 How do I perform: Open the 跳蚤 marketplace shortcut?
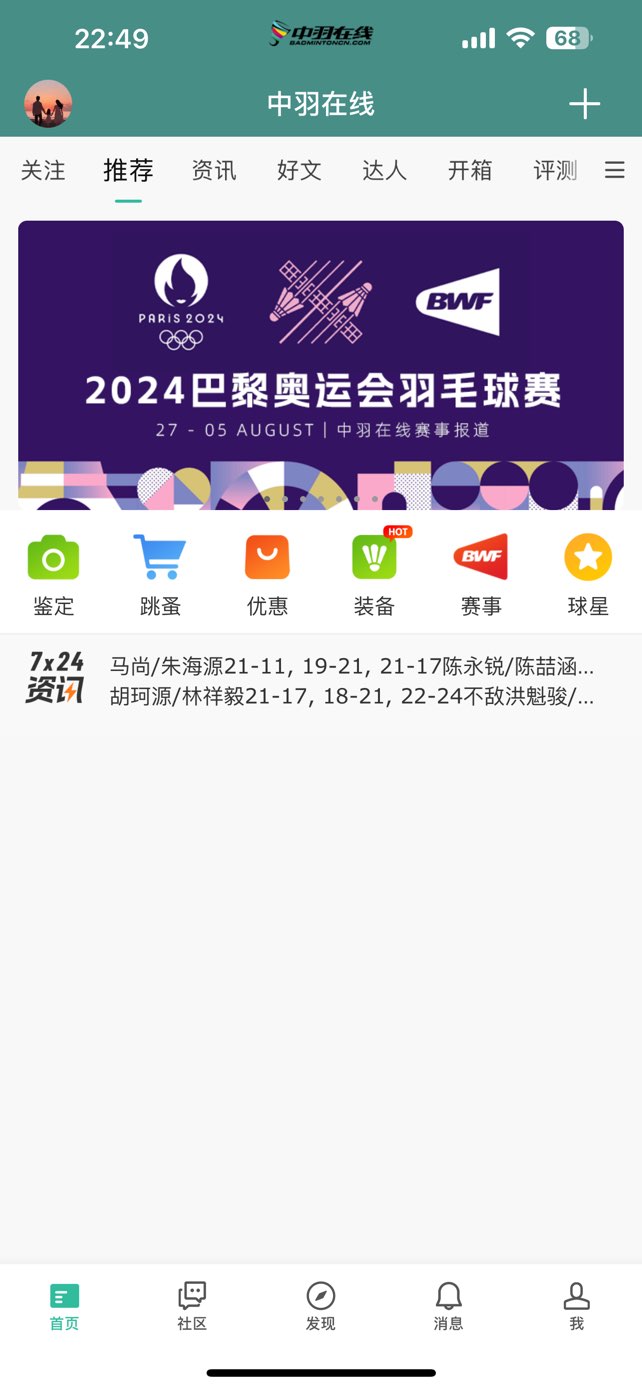click(x=160, y=574)
